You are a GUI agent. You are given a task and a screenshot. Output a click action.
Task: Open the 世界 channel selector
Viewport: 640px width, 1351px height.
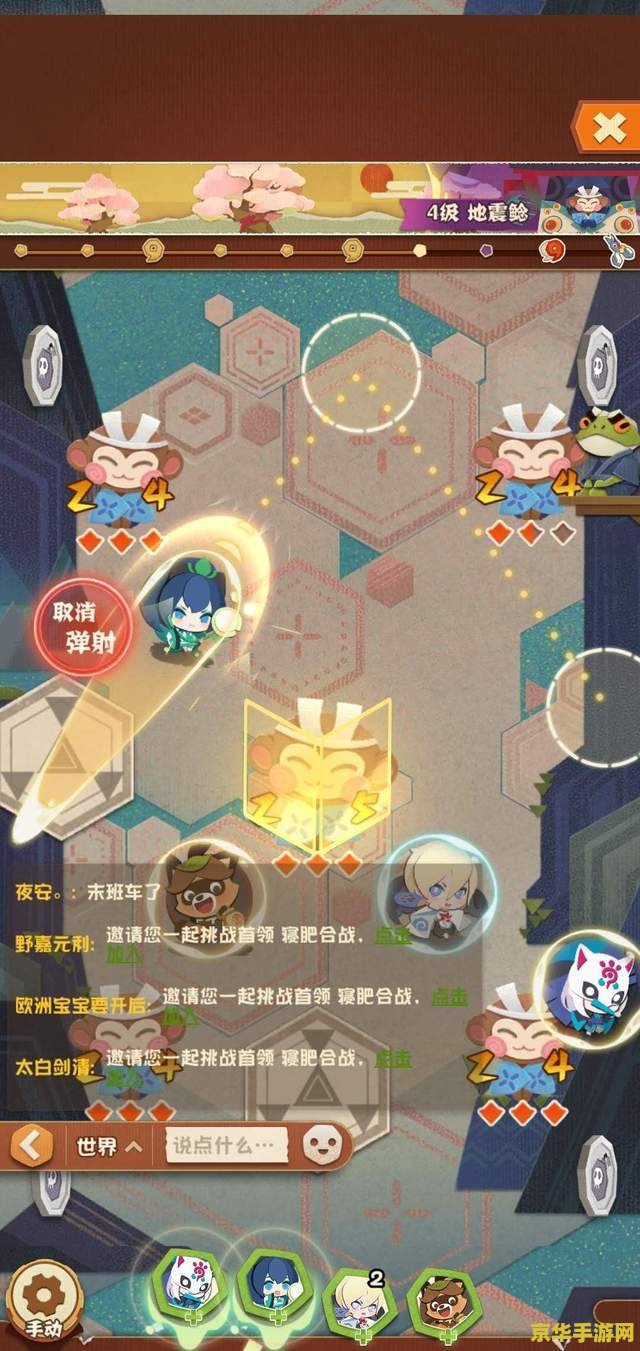pos(108,1146)
